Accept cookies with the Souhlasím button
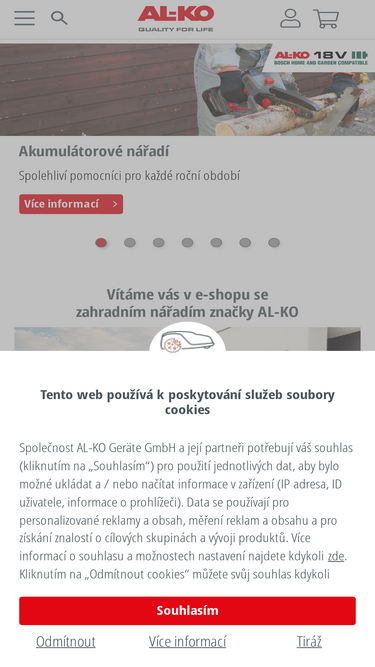Viewport: 375px width, 667px height. pos(187,610)
